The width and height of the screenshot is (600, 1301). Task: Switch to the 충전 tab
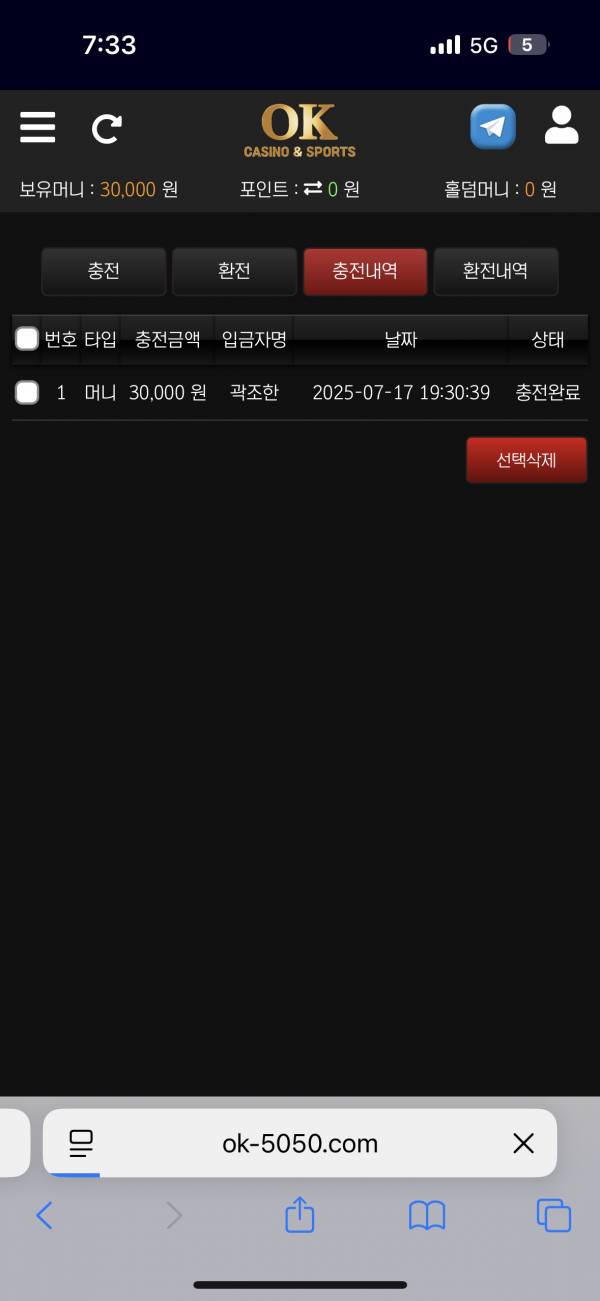(104, 271)
